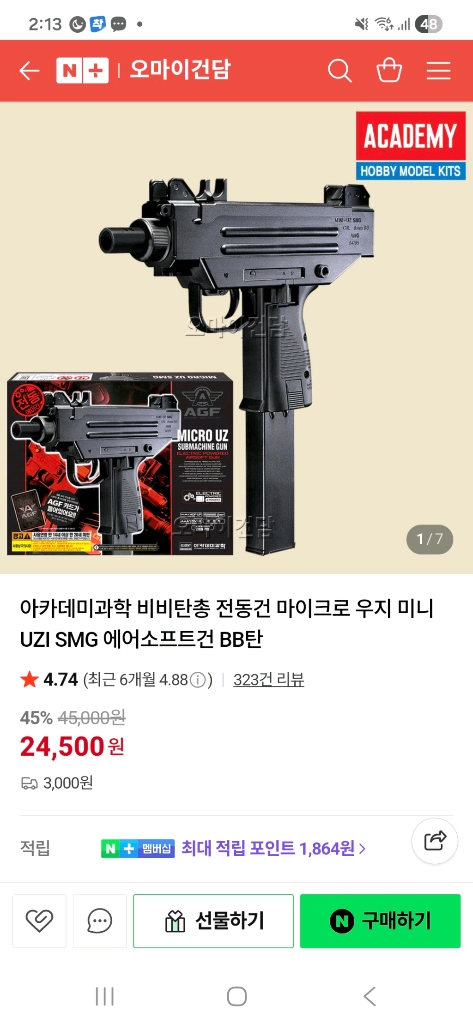Add this product to wishlist with the heart icon
Image resolution: width=473 pixels, height=1024 pixels.
click(39, 921)
